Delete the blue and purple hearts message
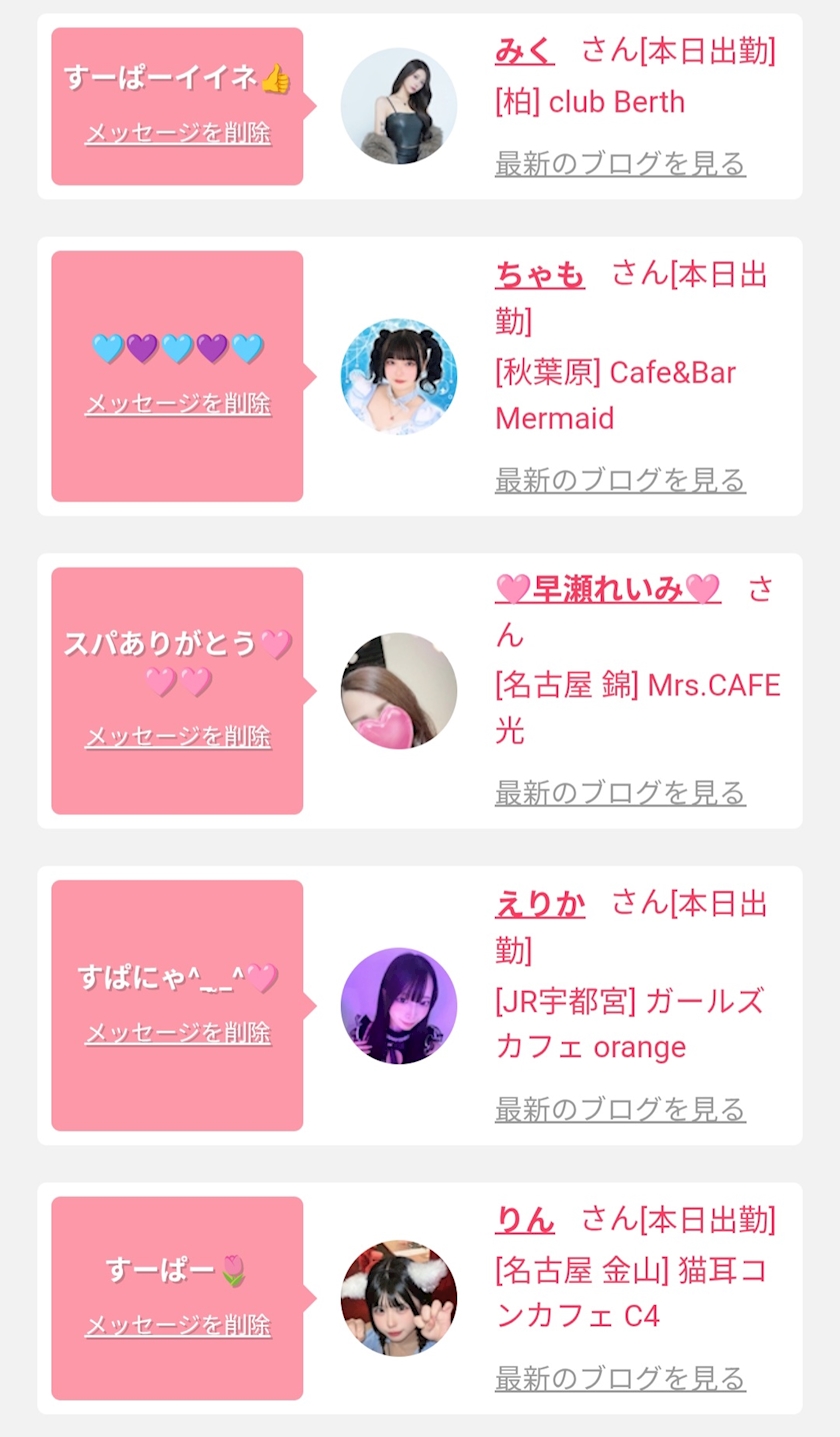840x1437 pixels. [x=178, y=404]
